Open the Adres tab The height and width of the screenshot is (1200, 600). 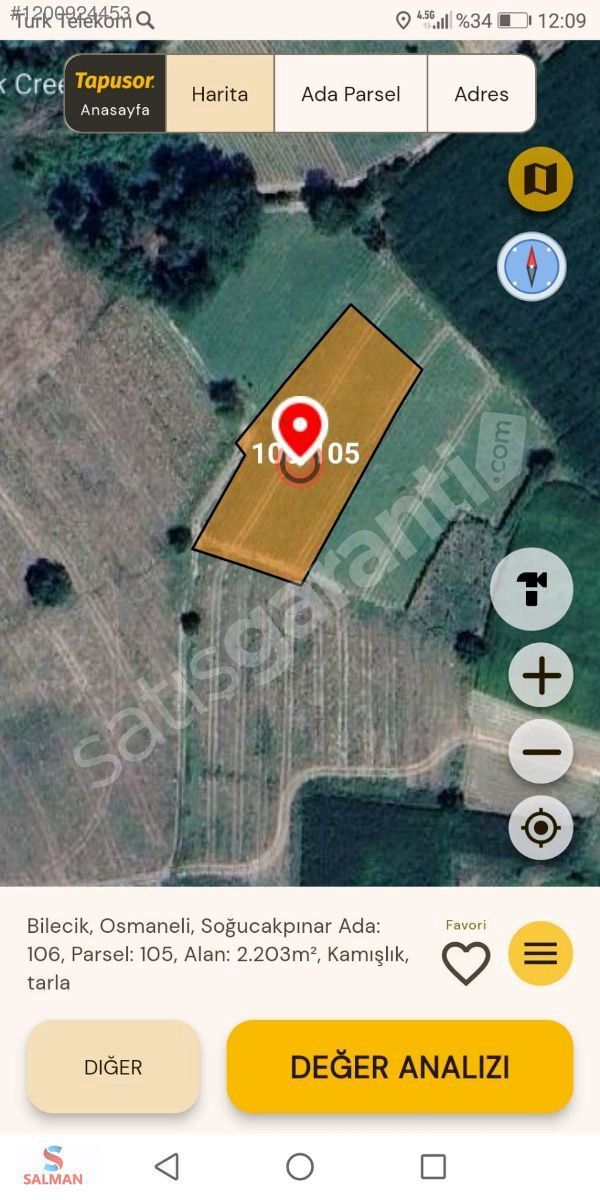point(481,94)
